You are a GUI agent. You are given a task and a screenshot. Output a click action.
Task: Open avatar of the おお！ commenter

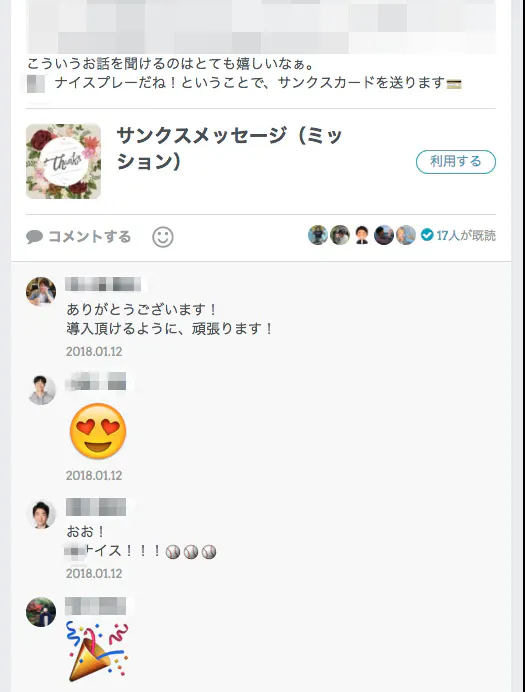tap(41, 514)
